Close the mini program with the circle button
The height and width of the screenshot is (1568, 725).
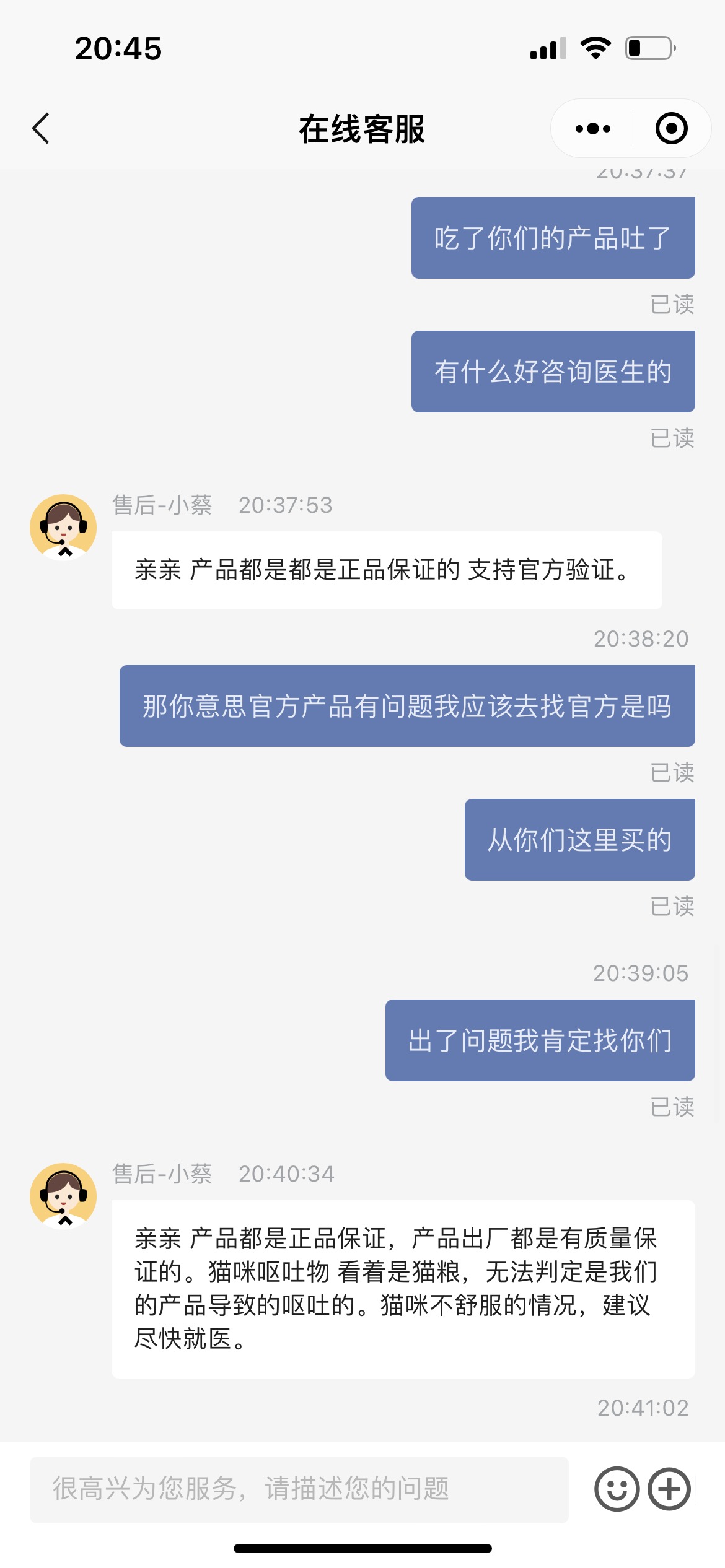click(671, 129)
